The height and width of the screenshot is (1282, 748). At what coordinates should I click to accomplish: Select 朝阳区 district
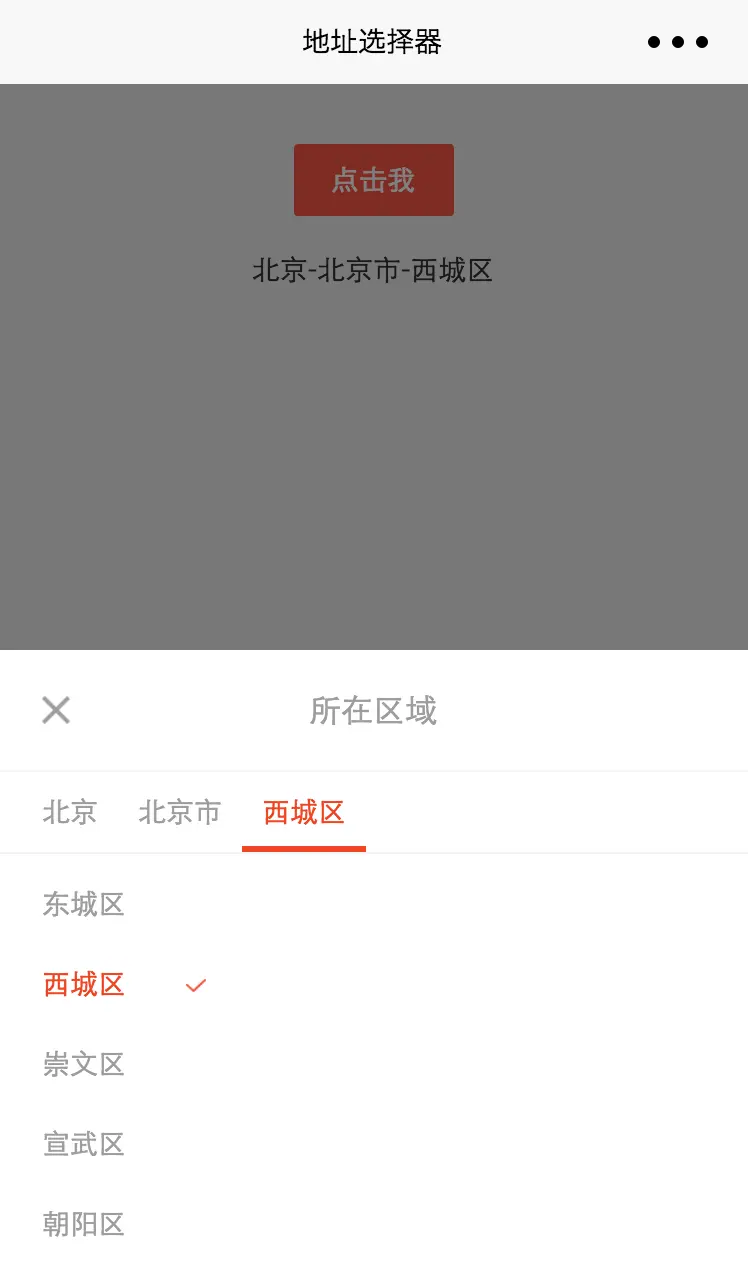pyautogui.click(x=84, y=1225)
